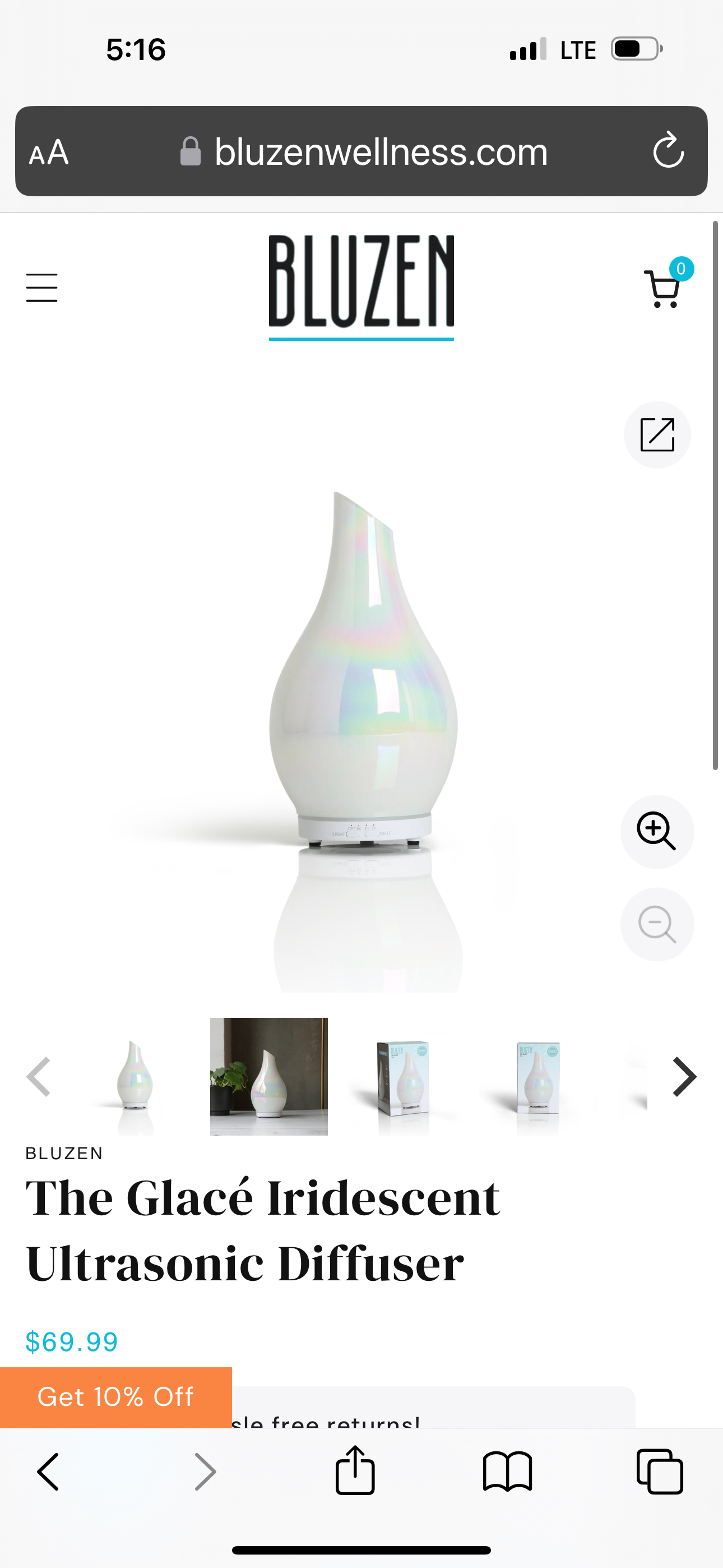Tap the Bluzen logo to go home
The height and width of the screenshot is (1568, 723).
[361, 286]
